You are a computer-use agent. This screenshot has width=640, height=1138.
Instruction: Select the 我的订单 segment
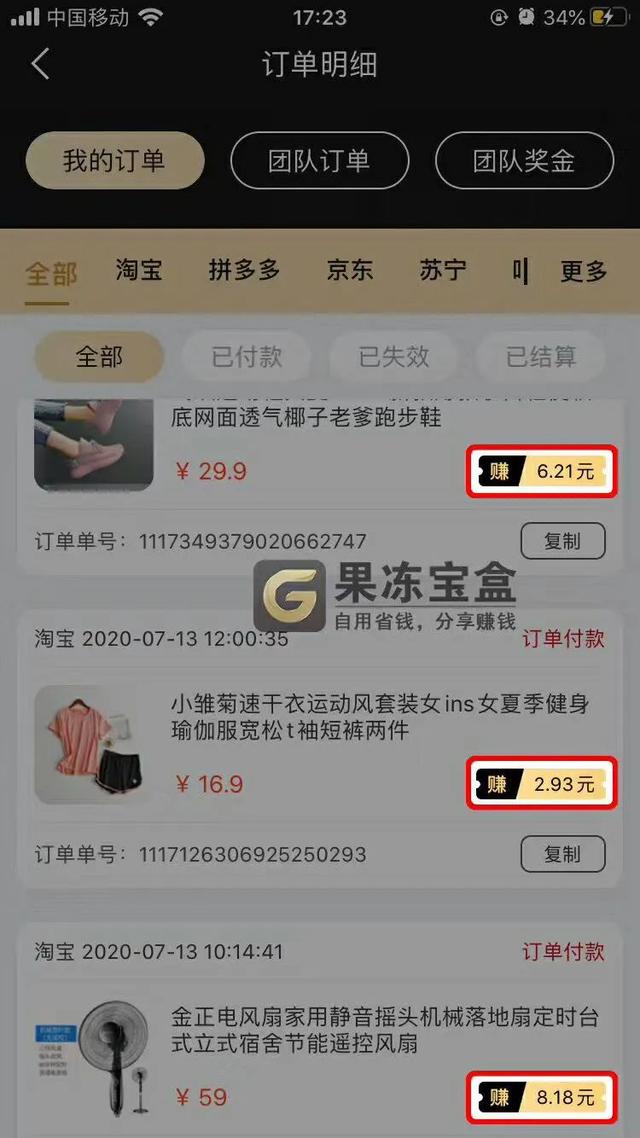click(114, 161)
